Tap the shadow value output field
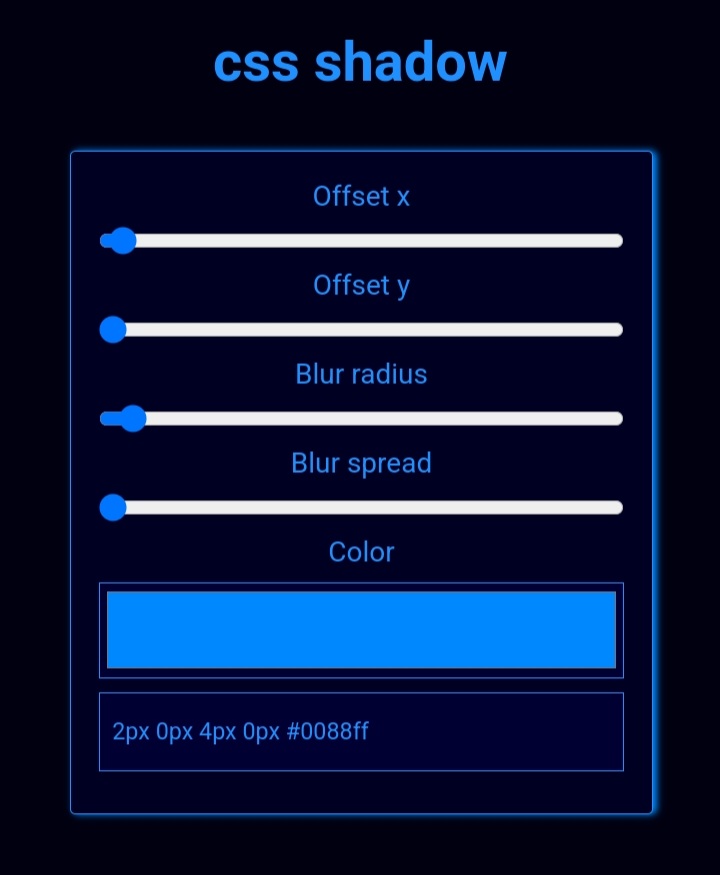The width and height of the screenshot is (720, 875). coord(361,732)
